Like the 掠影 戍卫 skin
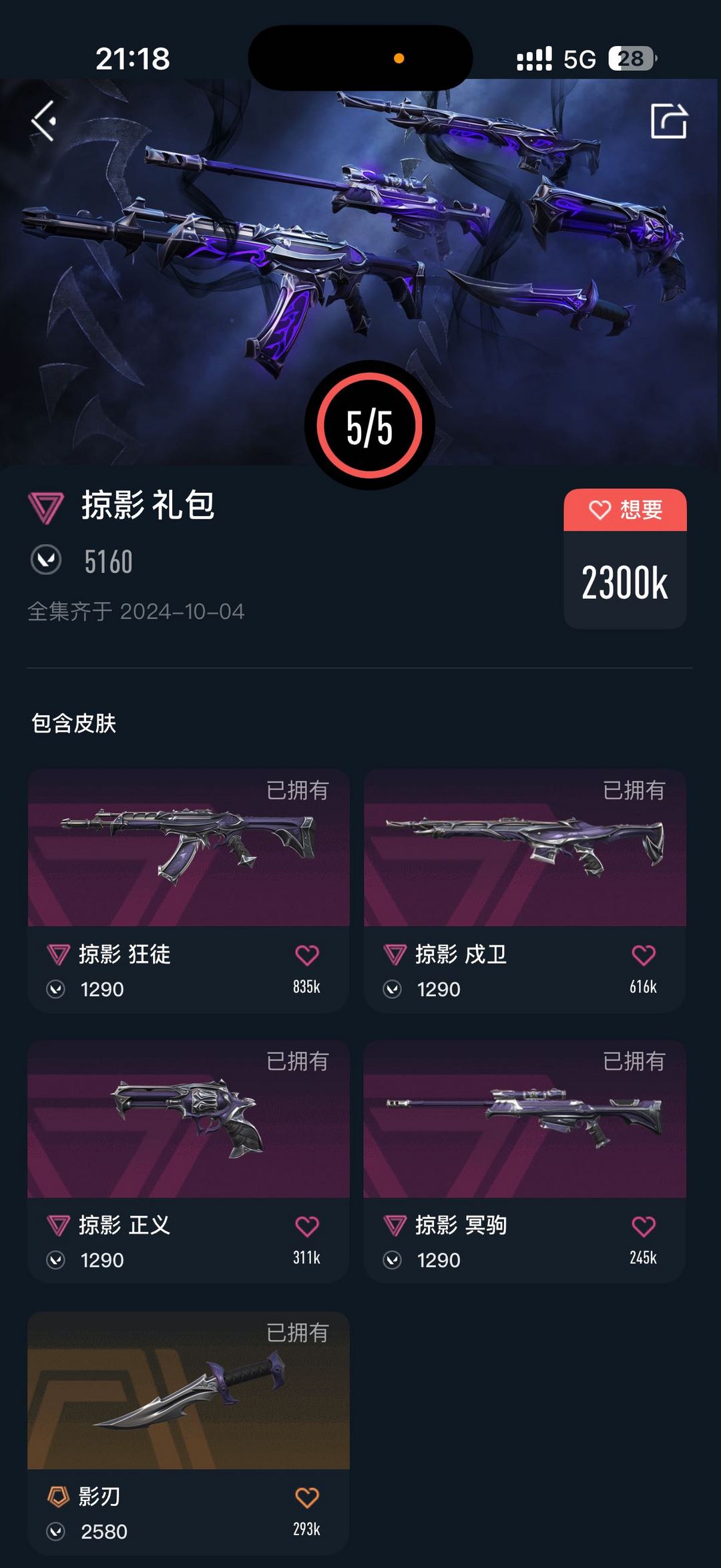 [644, 955]
